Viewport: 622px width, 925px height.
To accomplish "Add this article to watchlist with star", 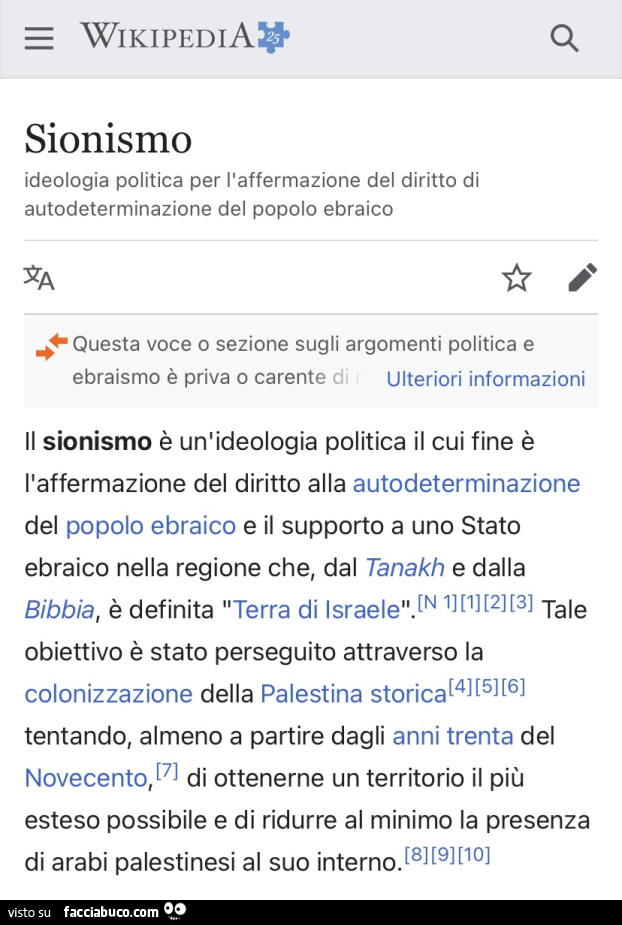I will pyautogui.click(x=517, y=277).
